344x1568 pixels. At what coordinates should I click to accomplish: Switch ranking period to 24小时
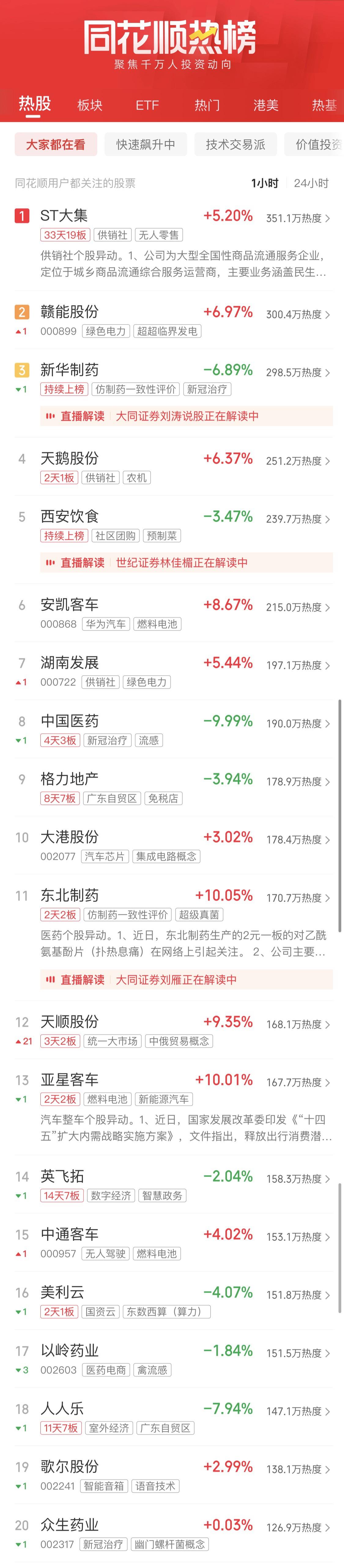[x=311, y=183]
